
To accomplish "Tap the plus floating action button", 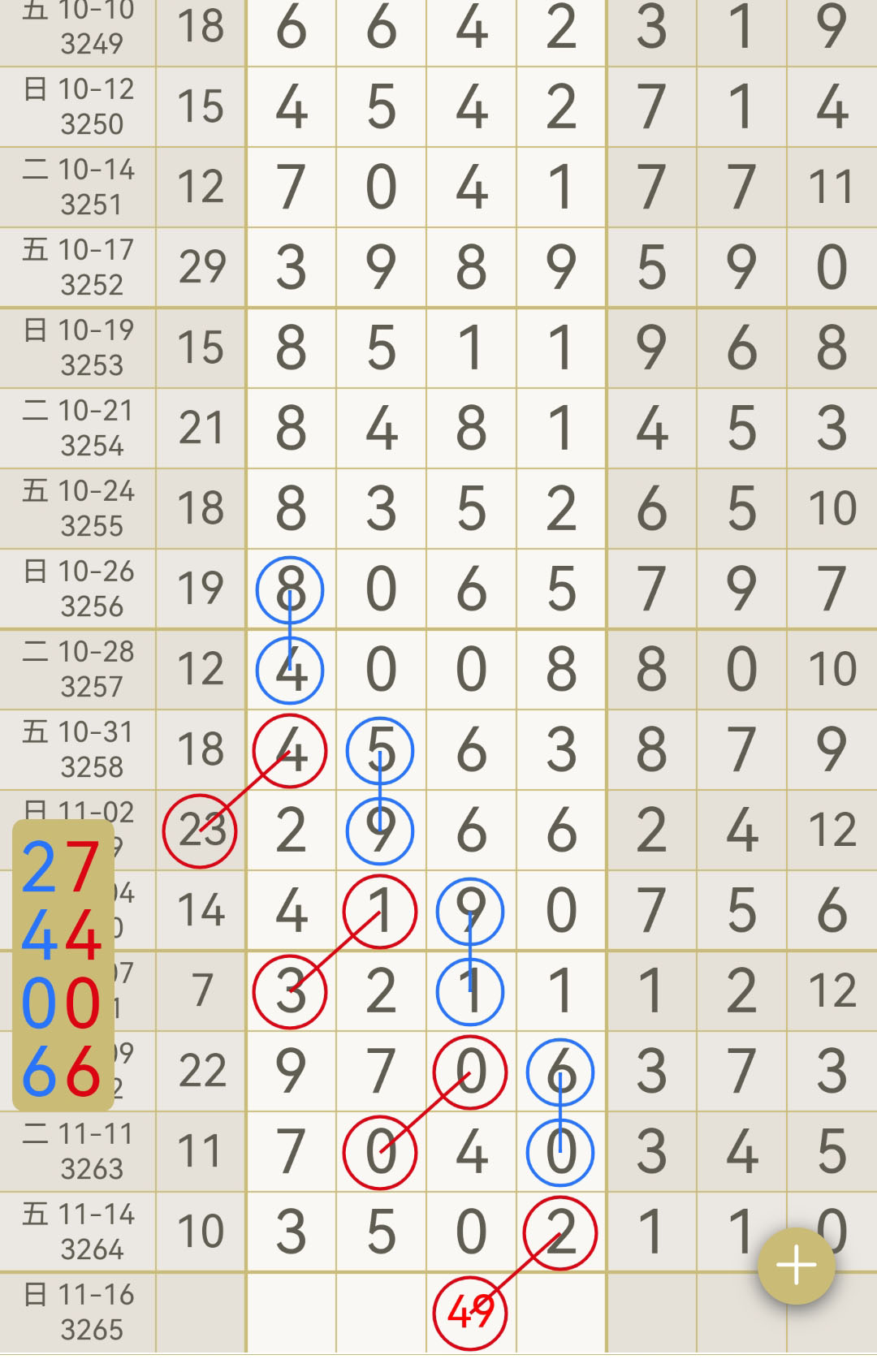I will point(796,1266).
